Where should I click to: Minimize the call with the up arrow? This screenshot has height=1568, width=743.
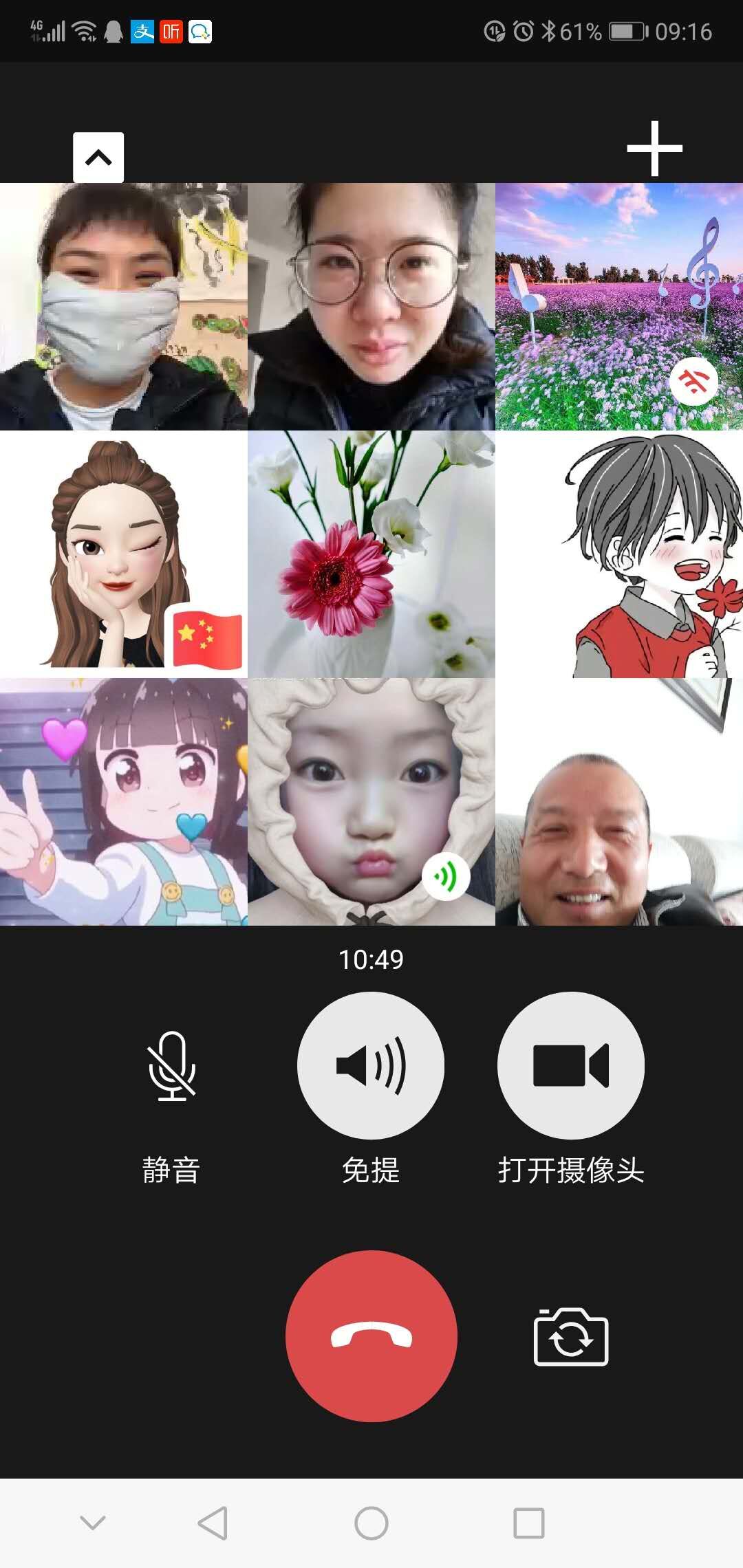[98, 157]
